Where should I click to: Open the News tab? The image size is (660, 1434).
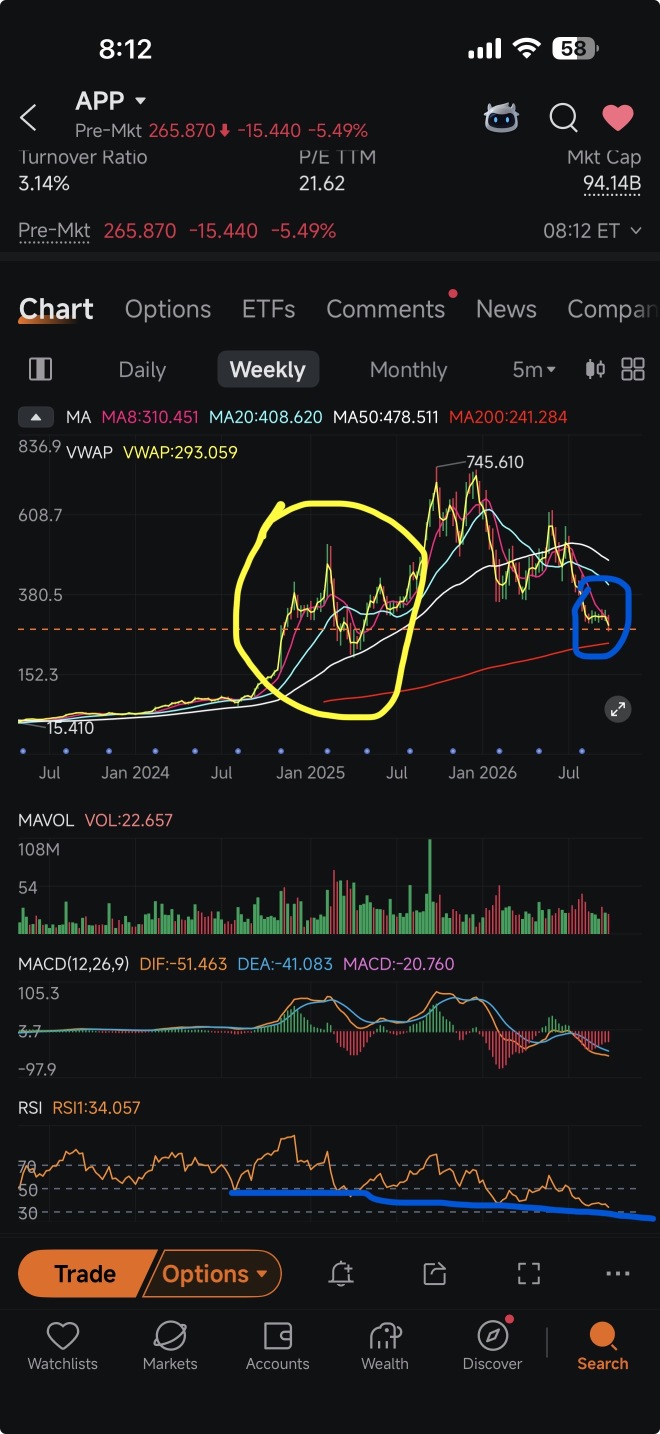(506, 309)
